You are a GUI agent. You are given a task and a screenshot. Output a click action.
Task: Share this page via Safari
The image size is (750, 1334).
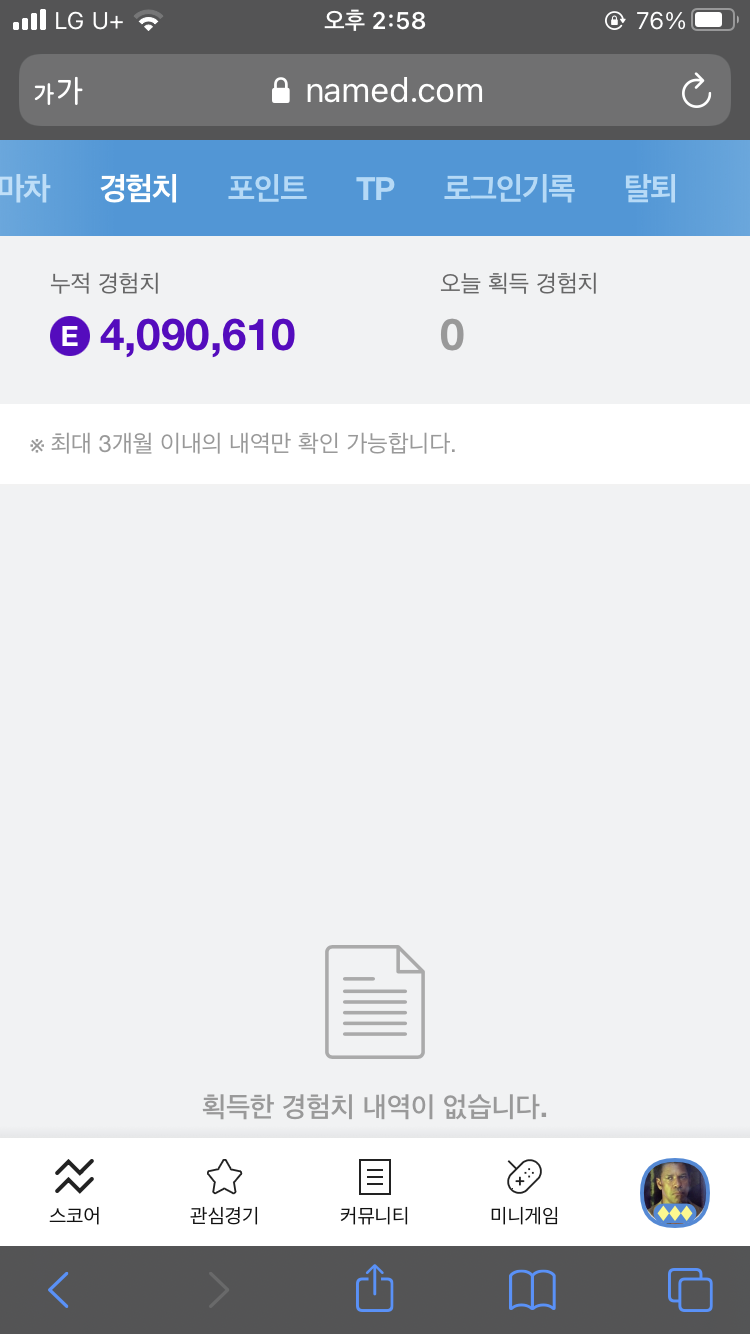pyautogui.click(x=375, y=1288)
